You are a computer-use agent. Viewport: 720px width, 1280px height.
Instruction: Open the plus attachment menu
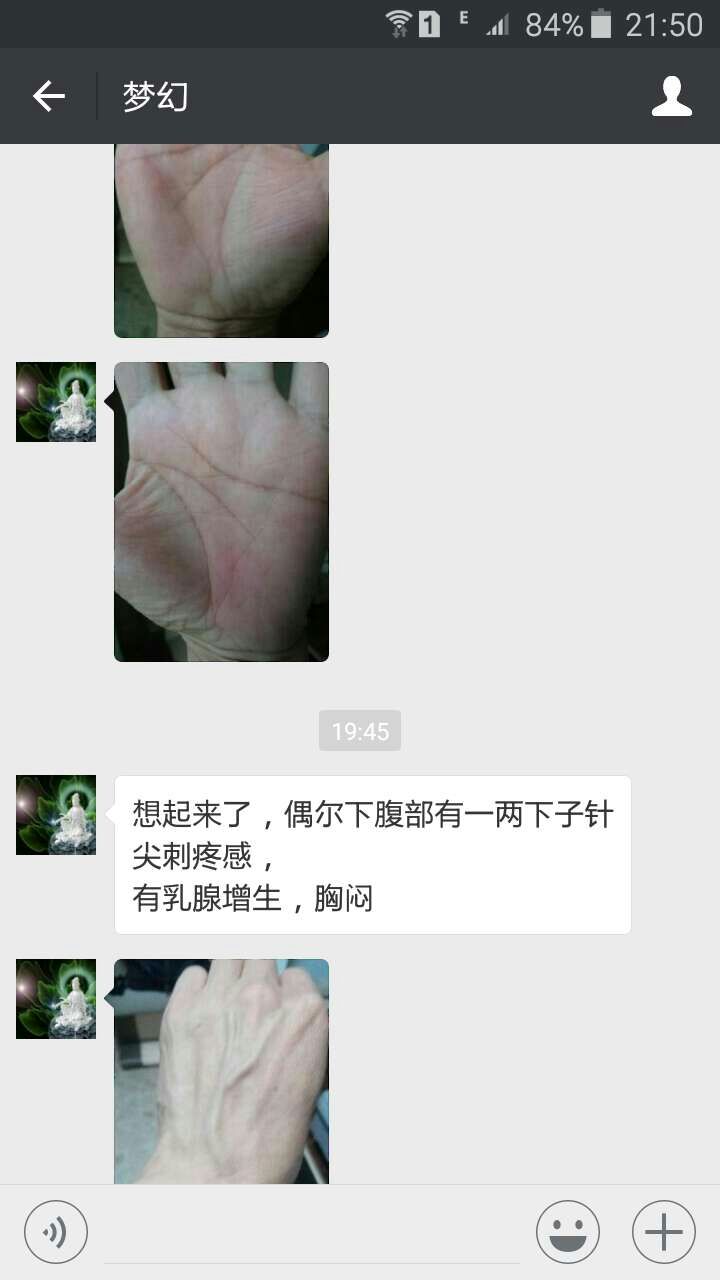[663, 1232]
